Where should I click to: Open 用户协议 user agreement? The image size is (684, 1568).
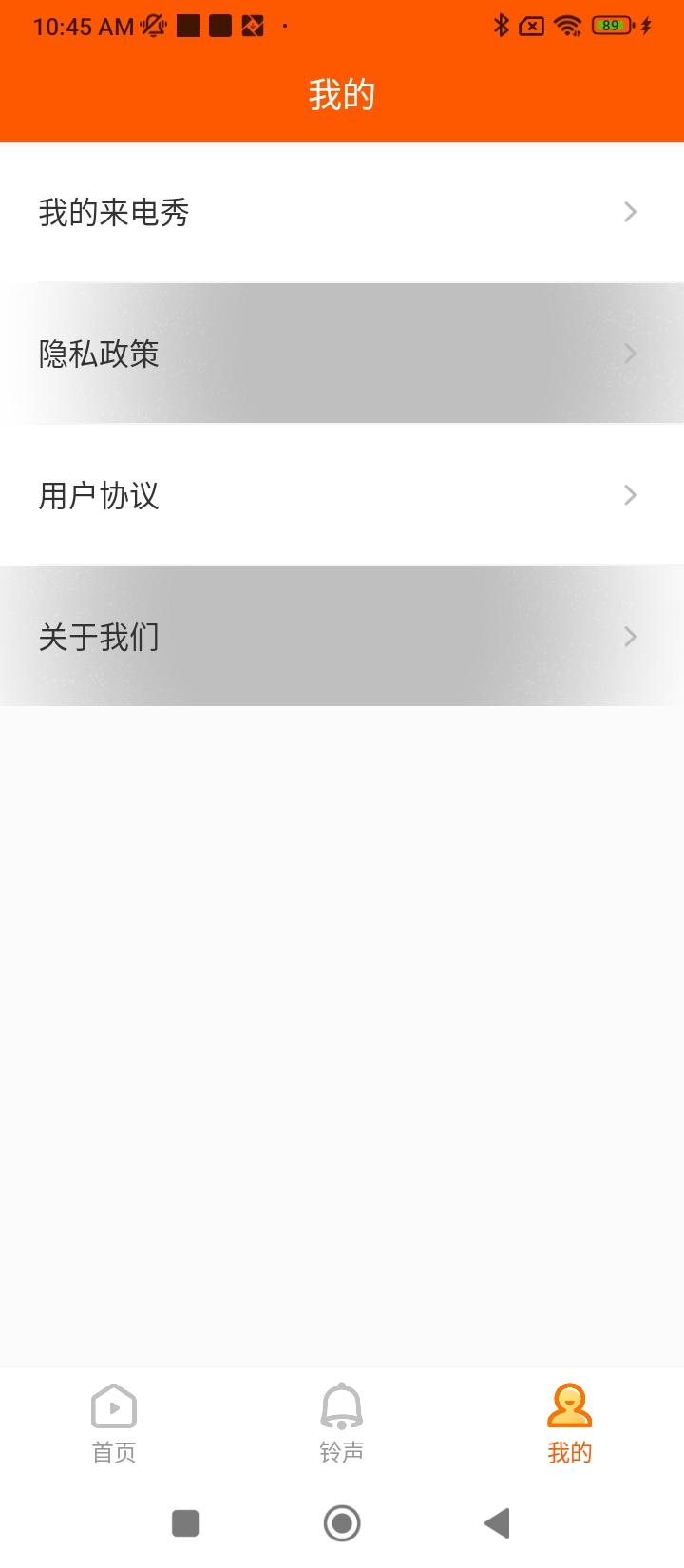coord(342,495)
